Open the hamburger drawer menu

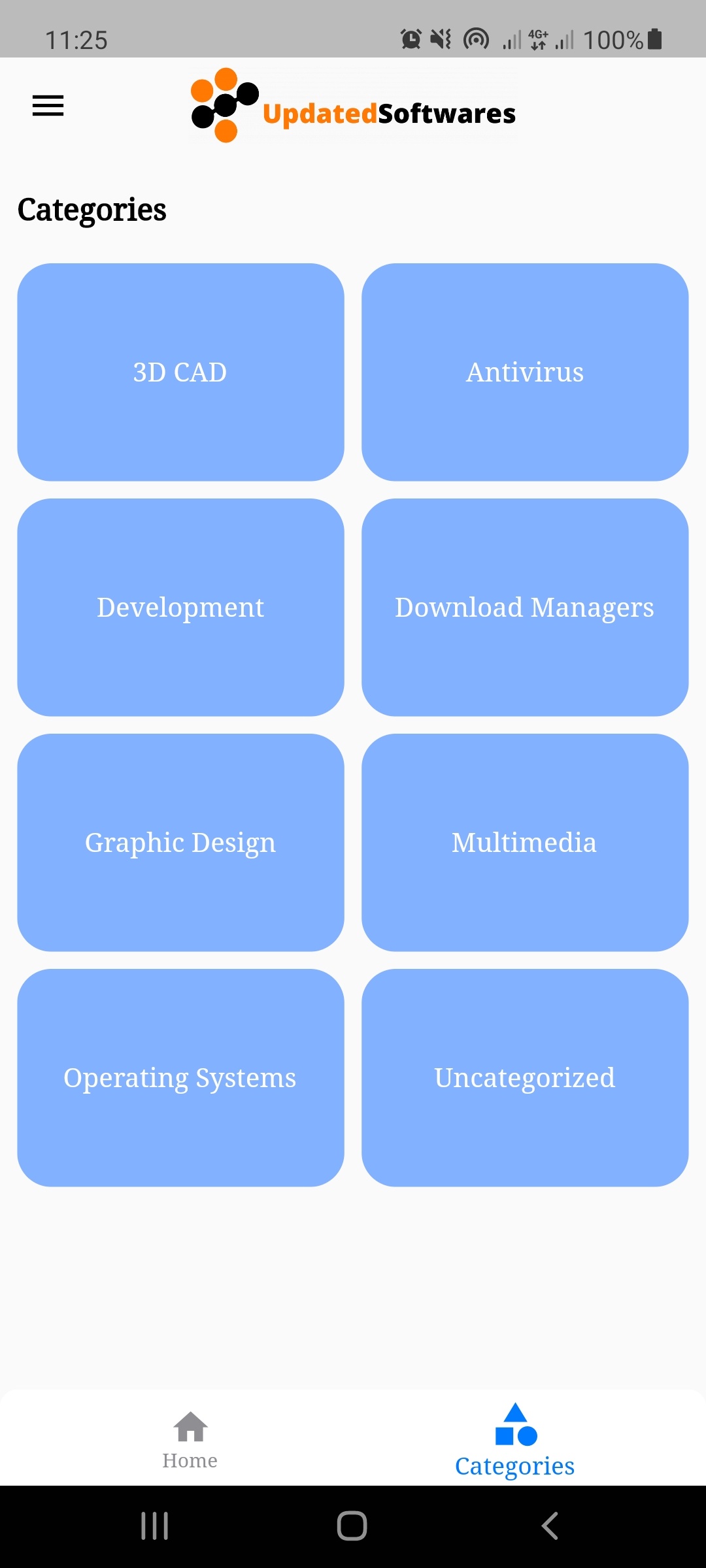[48, 106]
